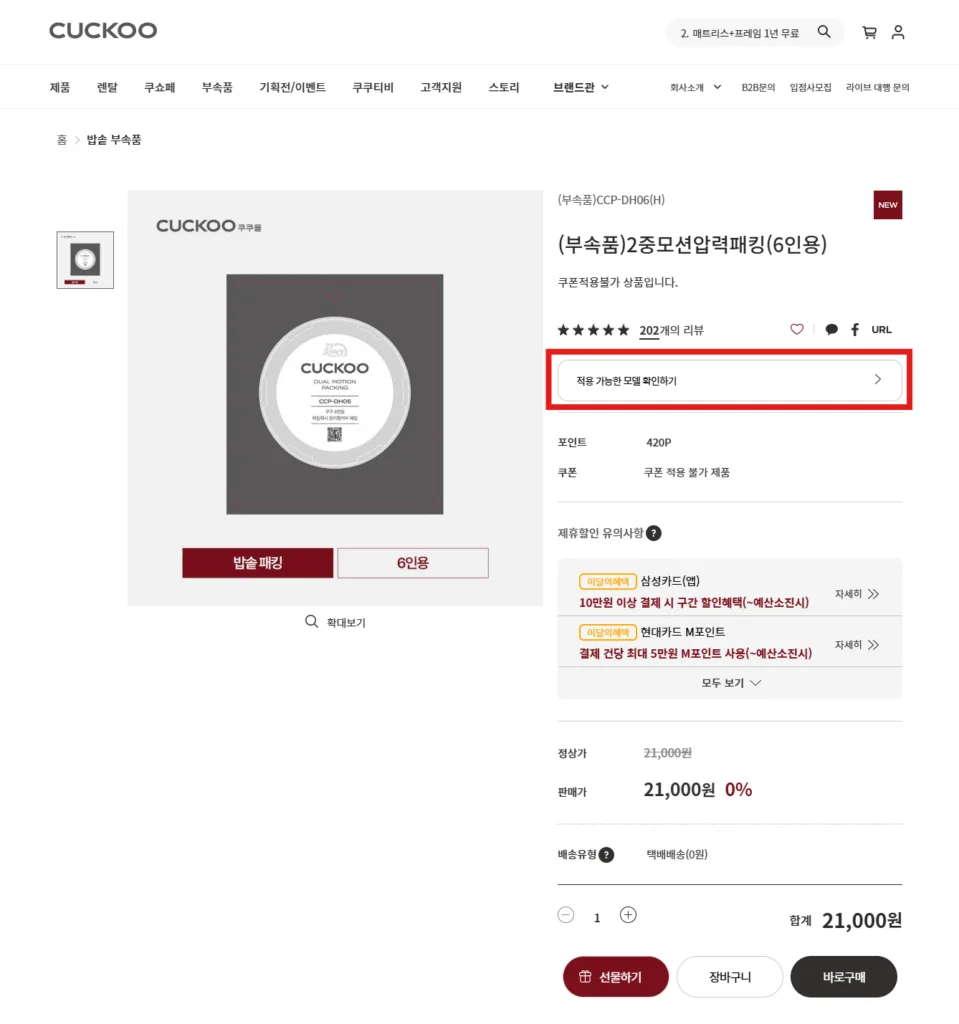
Task: Share the product via the Facebook icon
Action: tap(856, 329)
